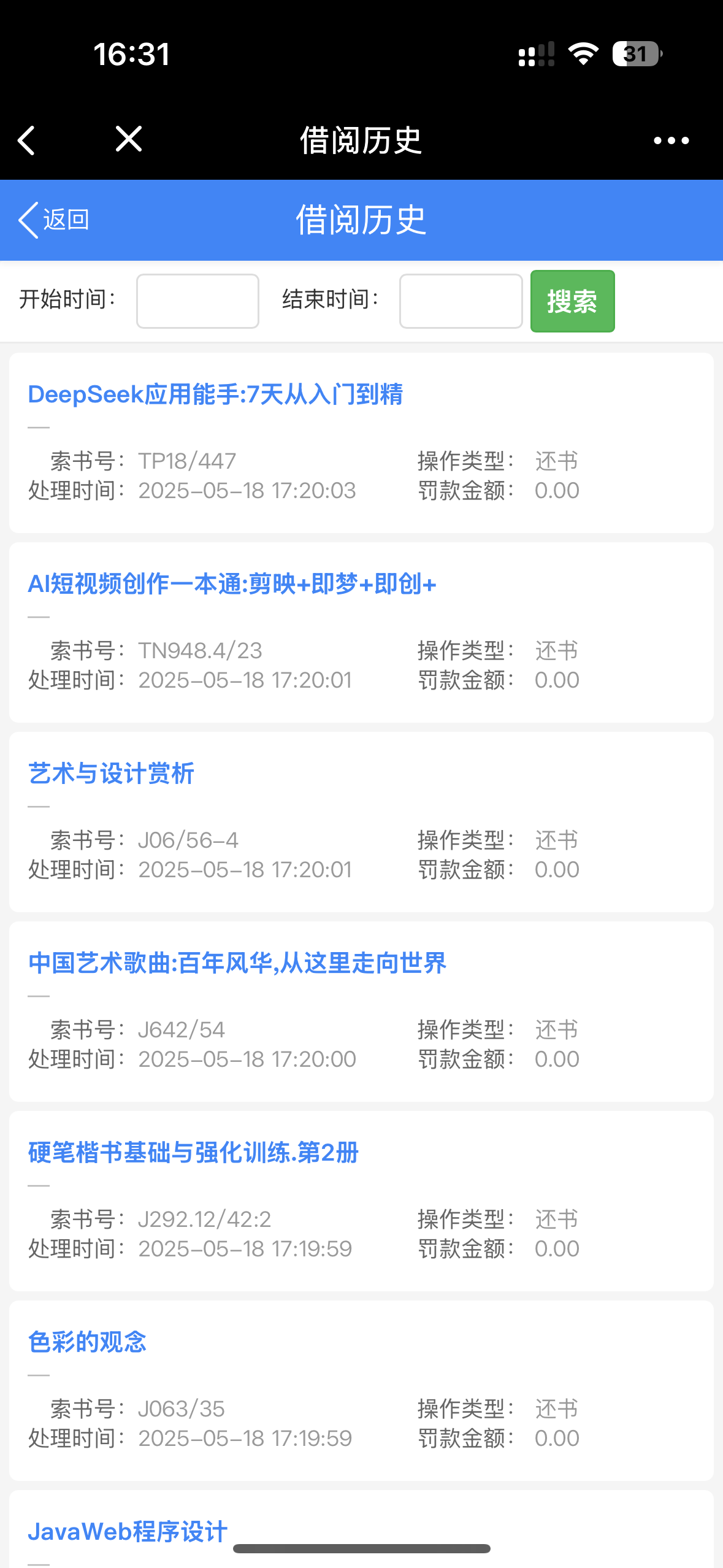Tap the green 搜索 button
This screenshot has width=723, height=1568.
tap(572, 301)
